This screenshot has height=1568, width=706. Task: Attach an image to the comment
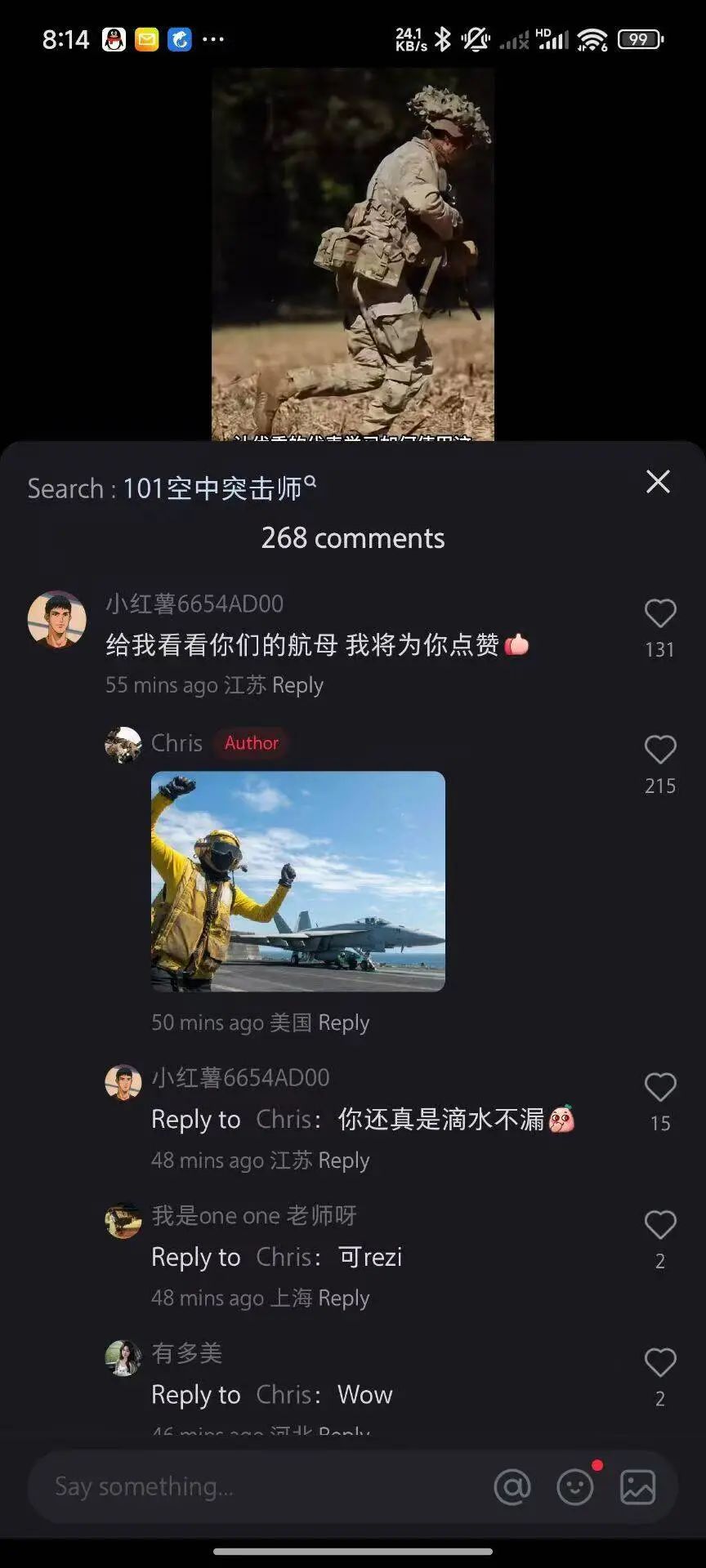[637, 1487]
